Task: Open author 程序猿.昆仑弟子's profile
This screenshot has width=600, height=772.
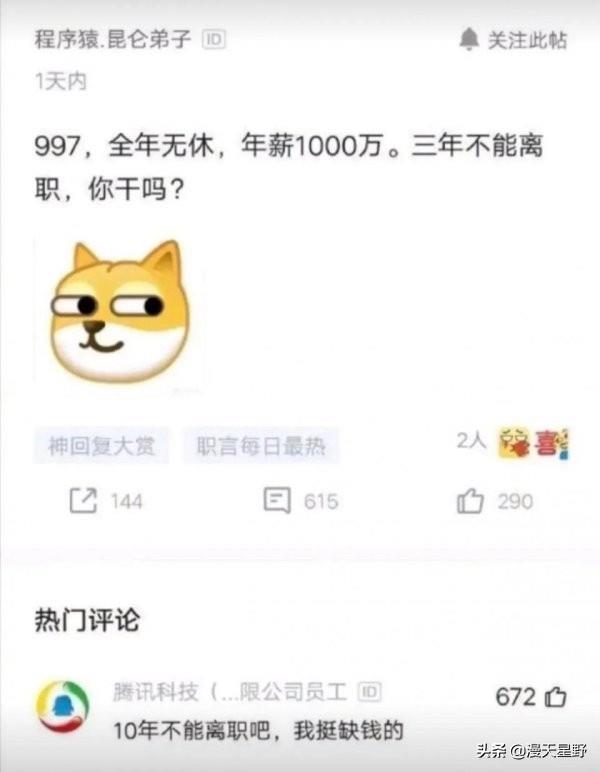Action: point(113,40)
